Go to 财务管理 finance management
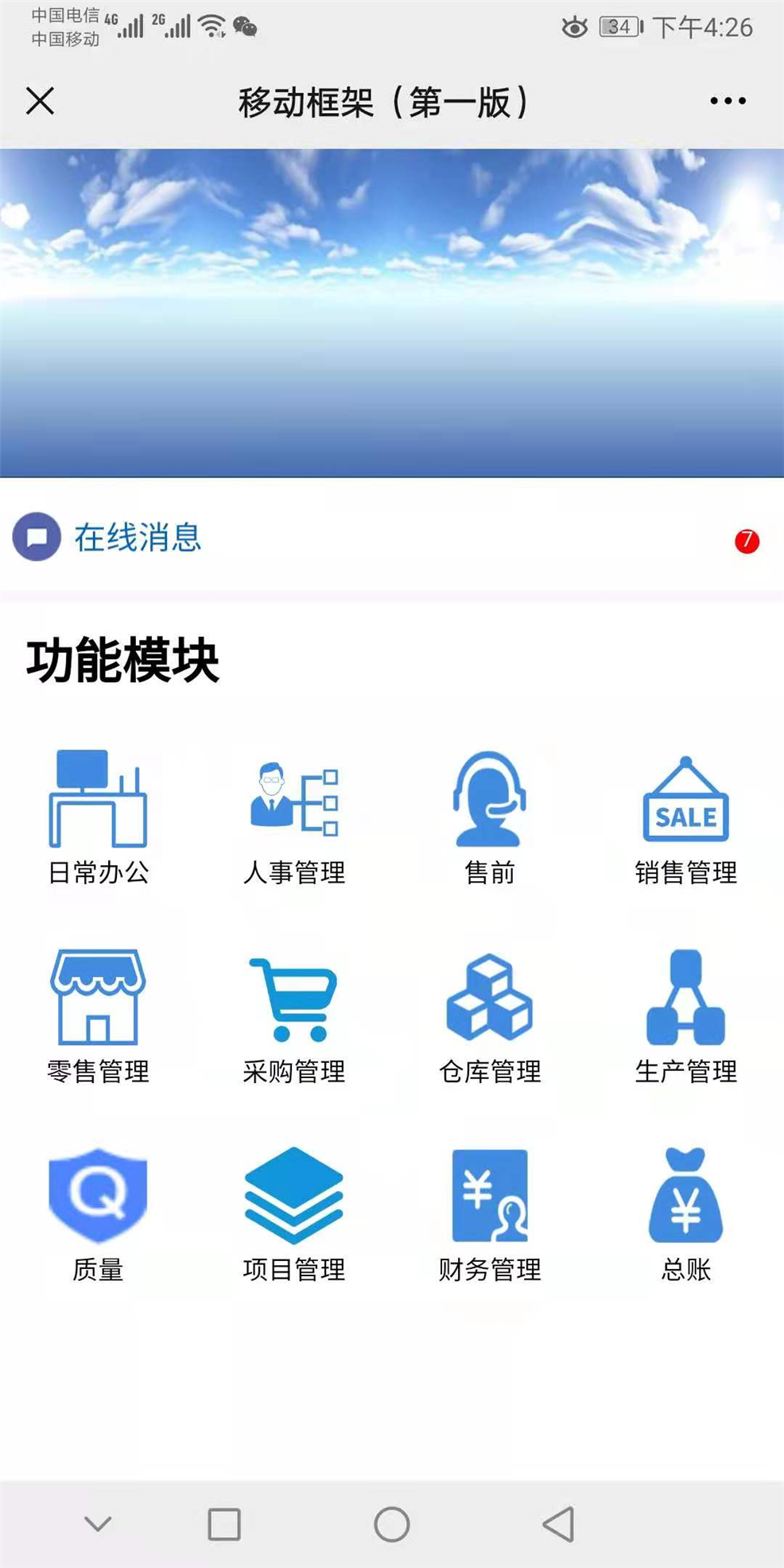This screenshot has height=1568, width=784. pos(490,1214)
